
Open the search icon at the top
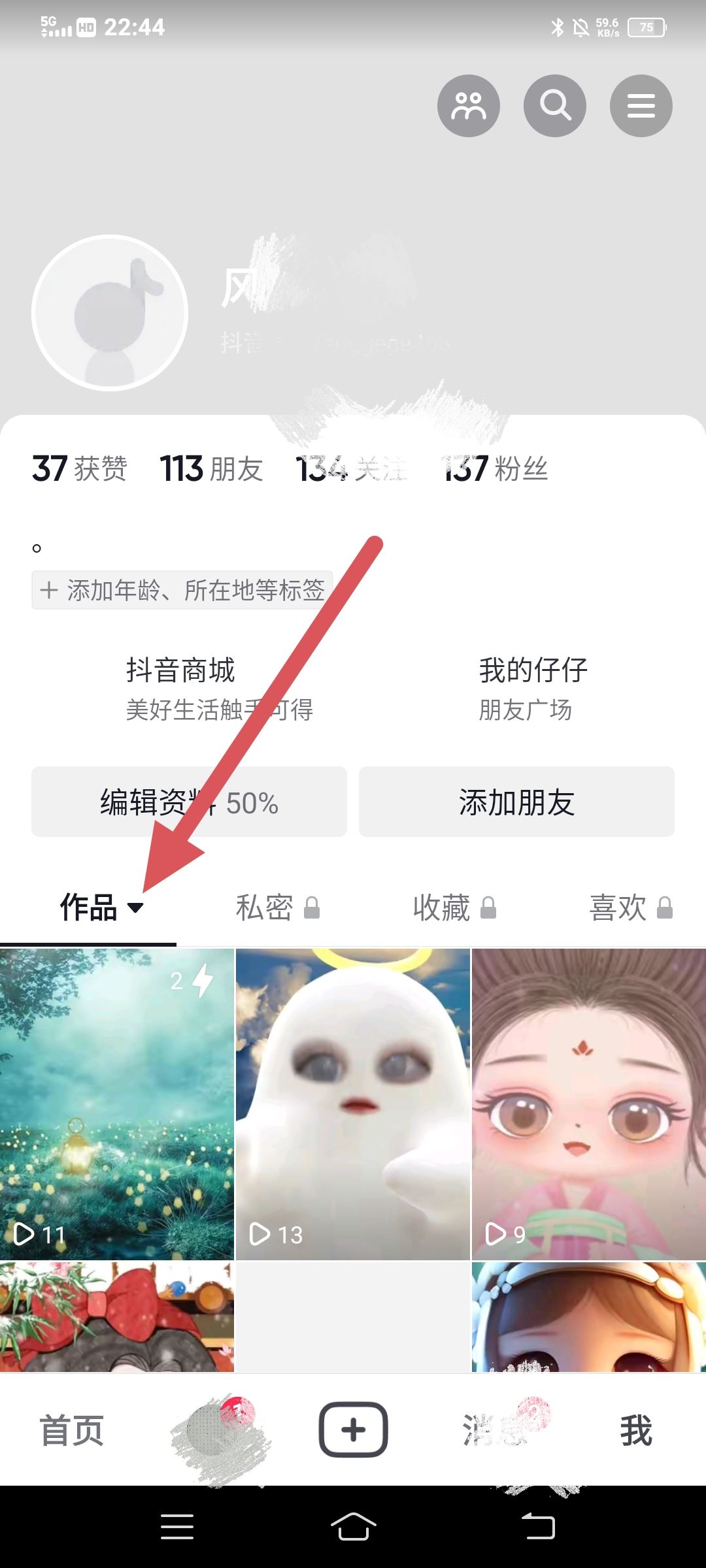point(554,105)
